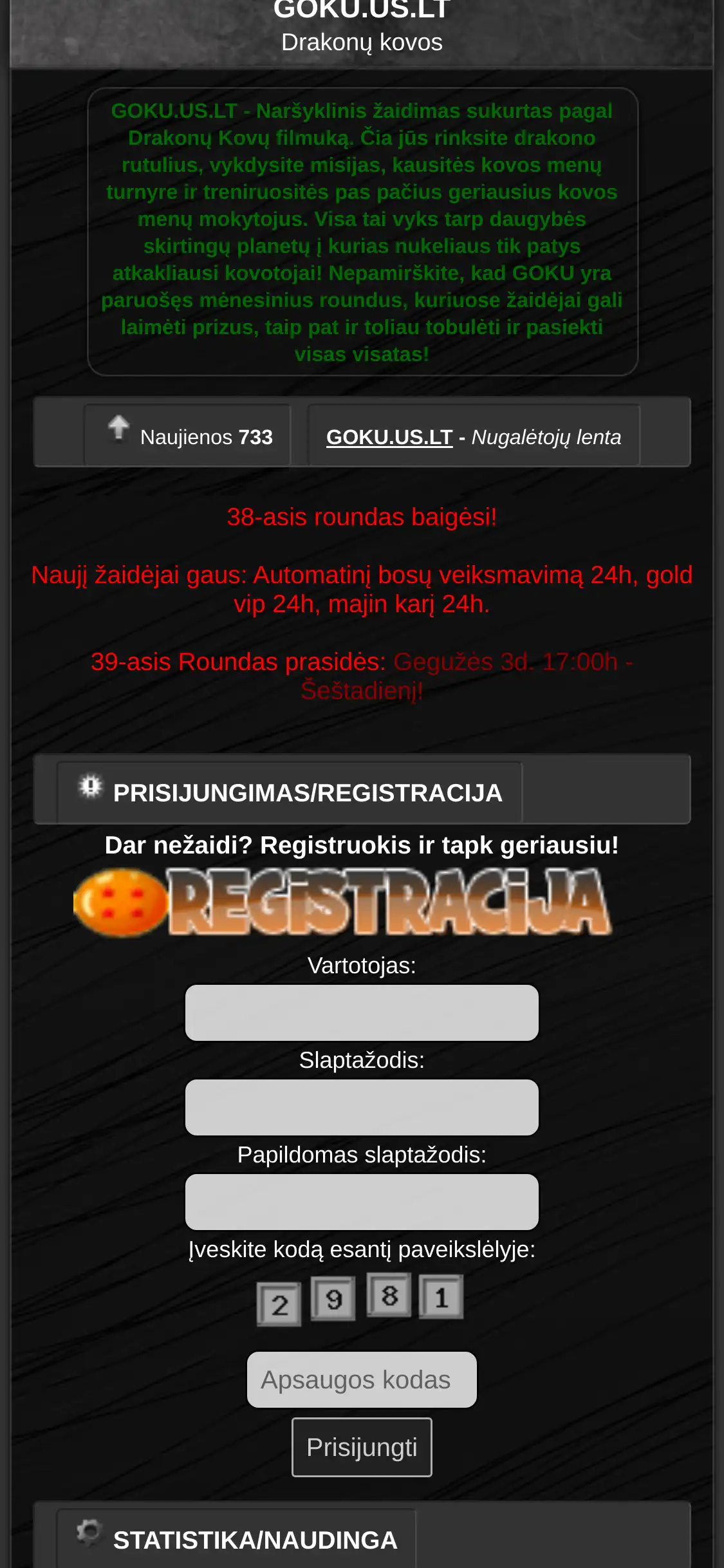724x1568 pixels.
Task: Tap the Apsaugos kodas captcha field
Action: click(362, 1379)
